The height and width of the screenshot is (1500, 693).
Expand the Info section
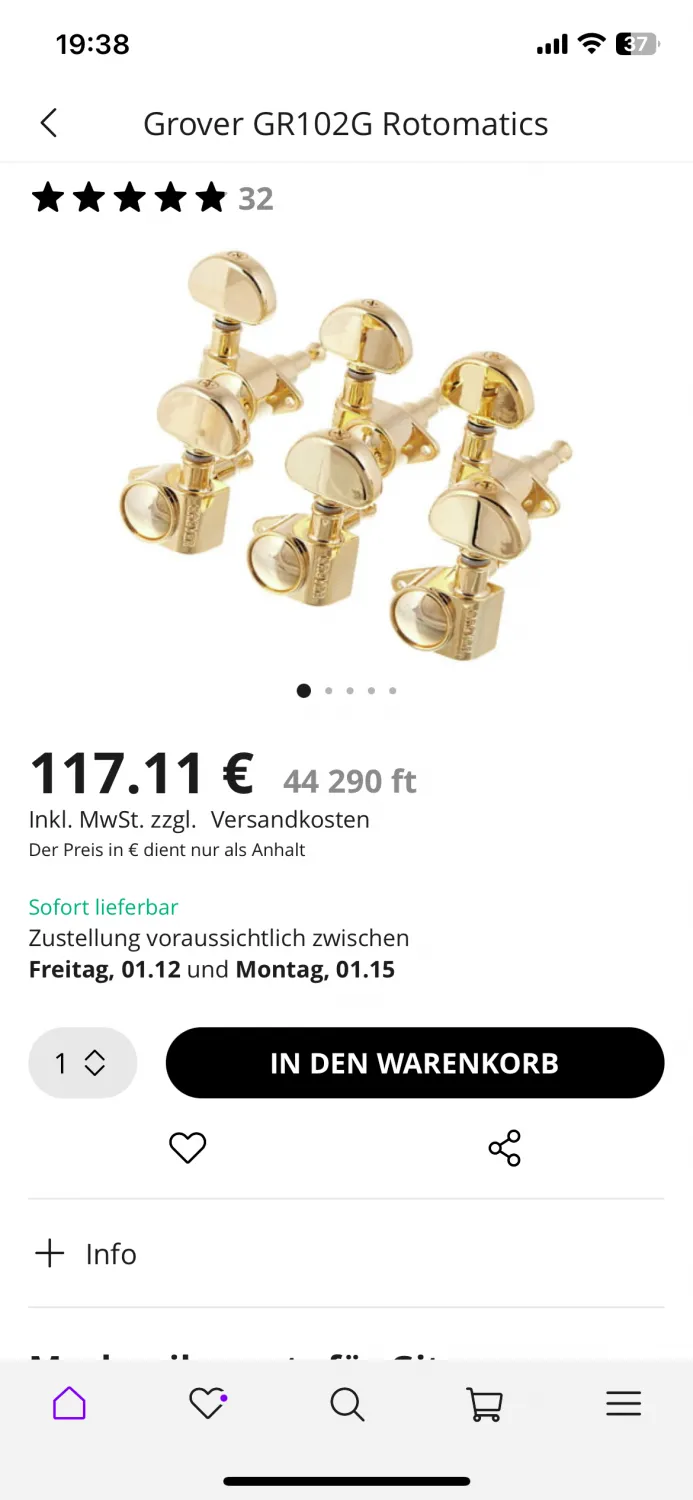[x=86, y=1254]
